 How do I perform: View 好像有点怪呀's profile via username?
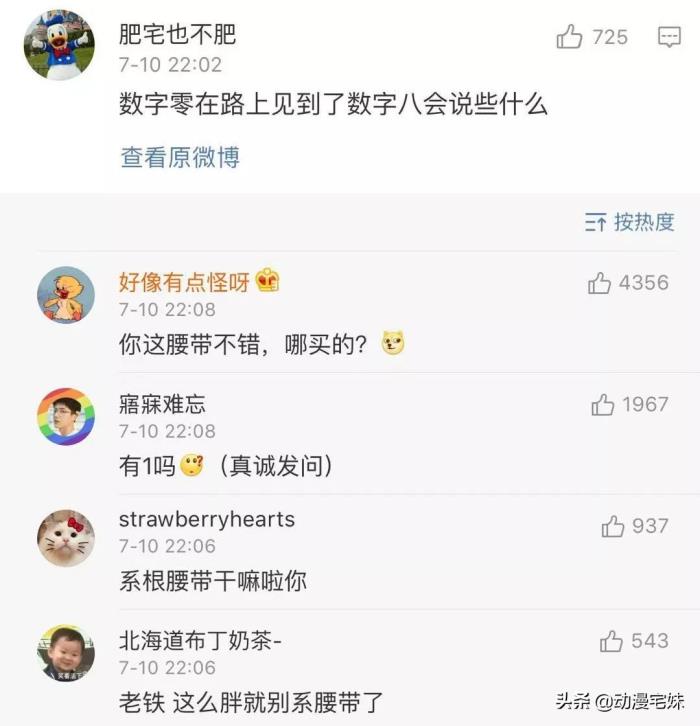pos(184,283)
